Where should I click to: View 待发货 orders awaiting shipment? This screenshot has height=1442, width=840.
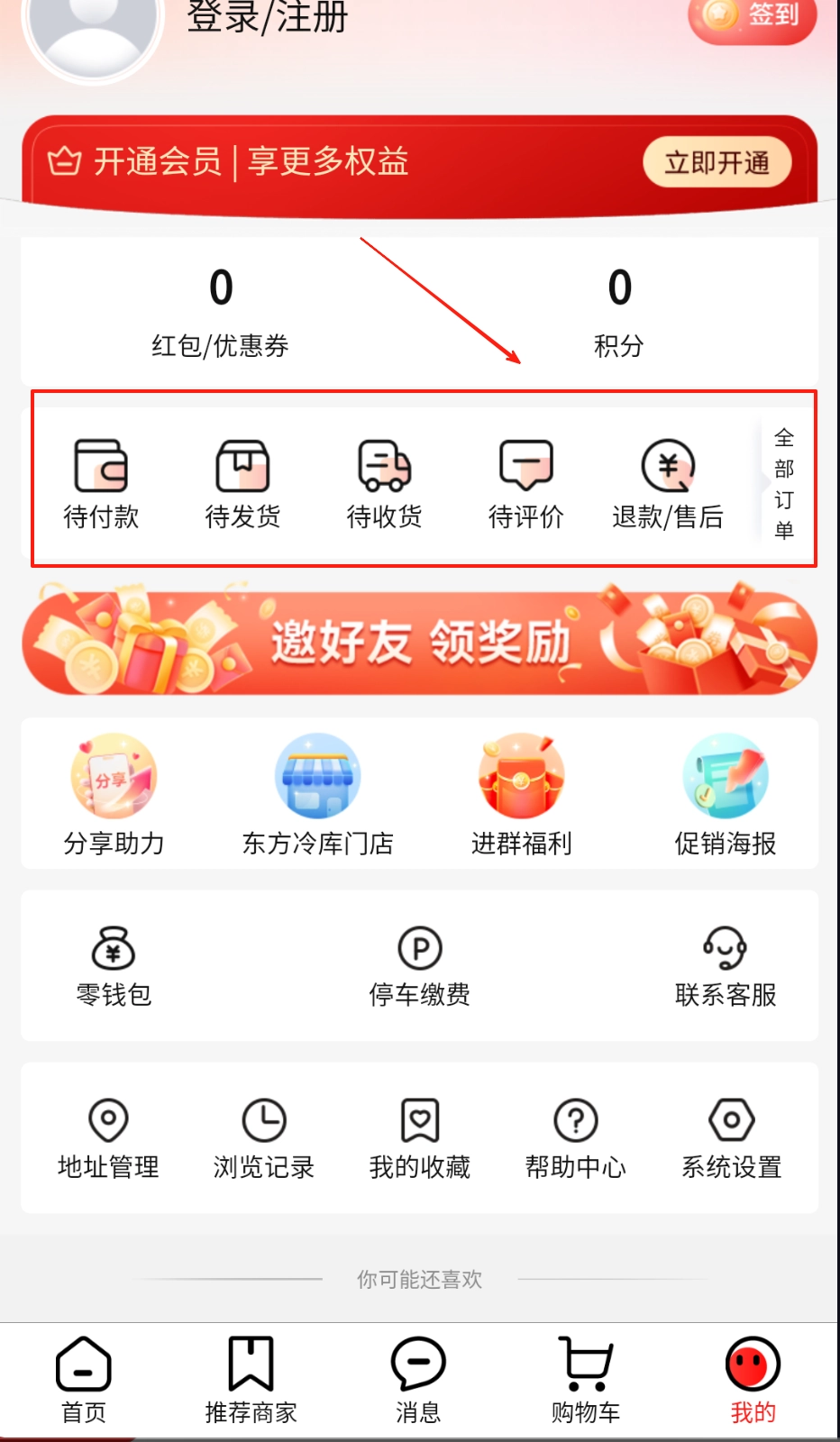pyautogui.click(x=242, y=483)
